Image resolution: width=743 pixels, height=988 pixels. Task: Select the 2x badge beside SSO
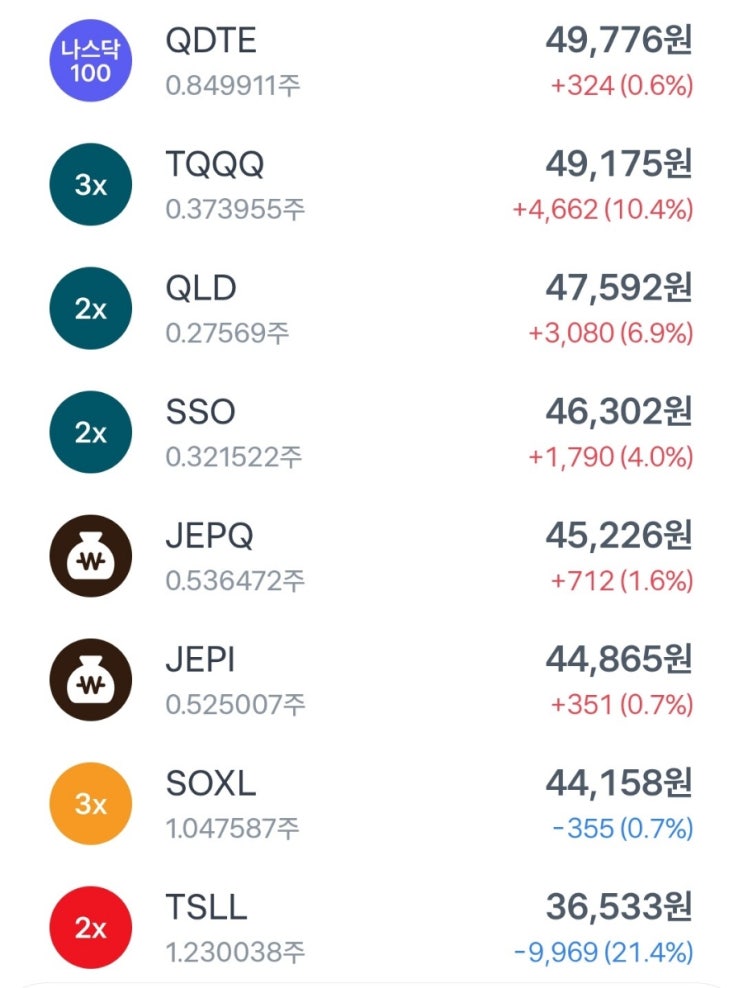click(x=90, y=432)
